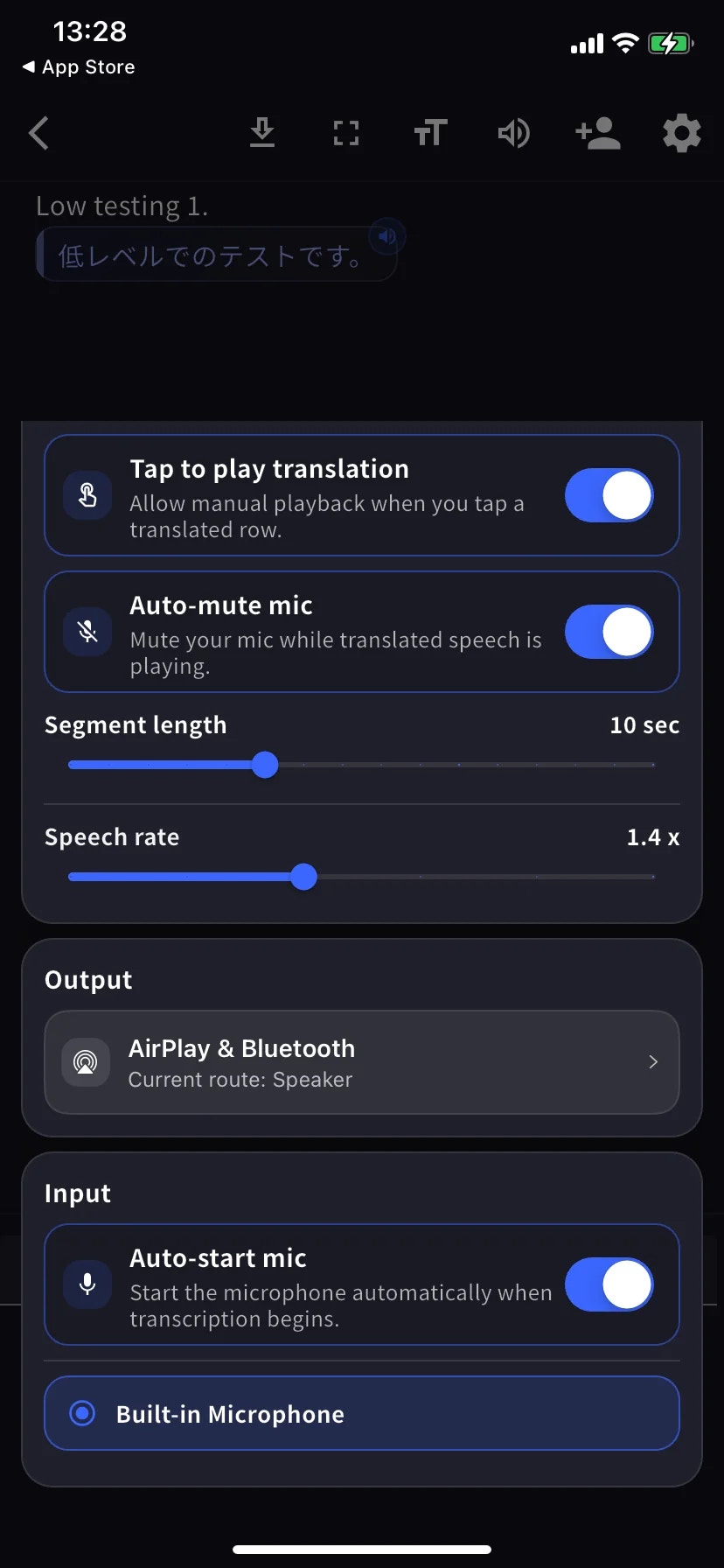The image size is (724, 1568).
Task: Tap the microphone icon beside Auto-start mic
Action: click(x=87, y=1284)
